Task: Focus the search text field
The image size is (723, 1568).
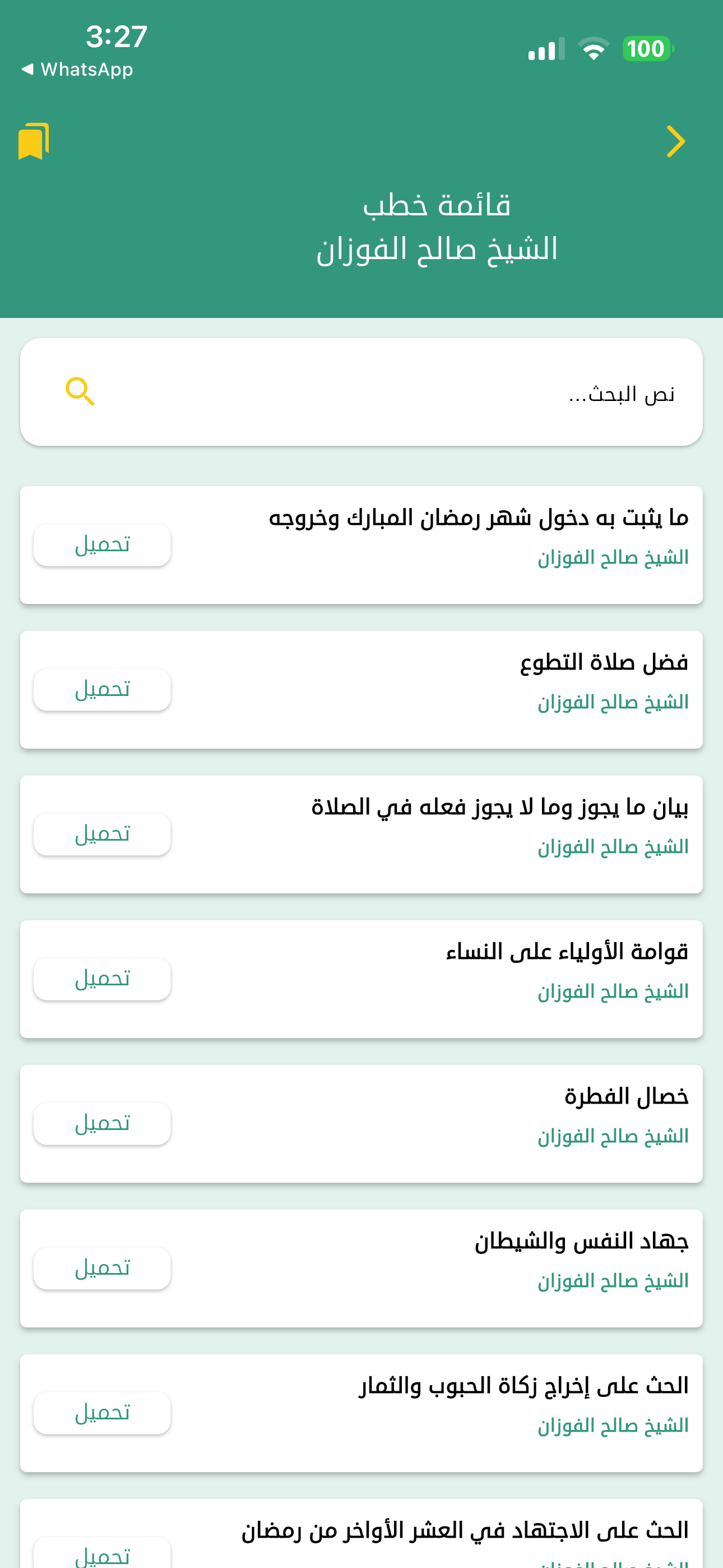Action: pyautogui.click(x=361, y=392)
